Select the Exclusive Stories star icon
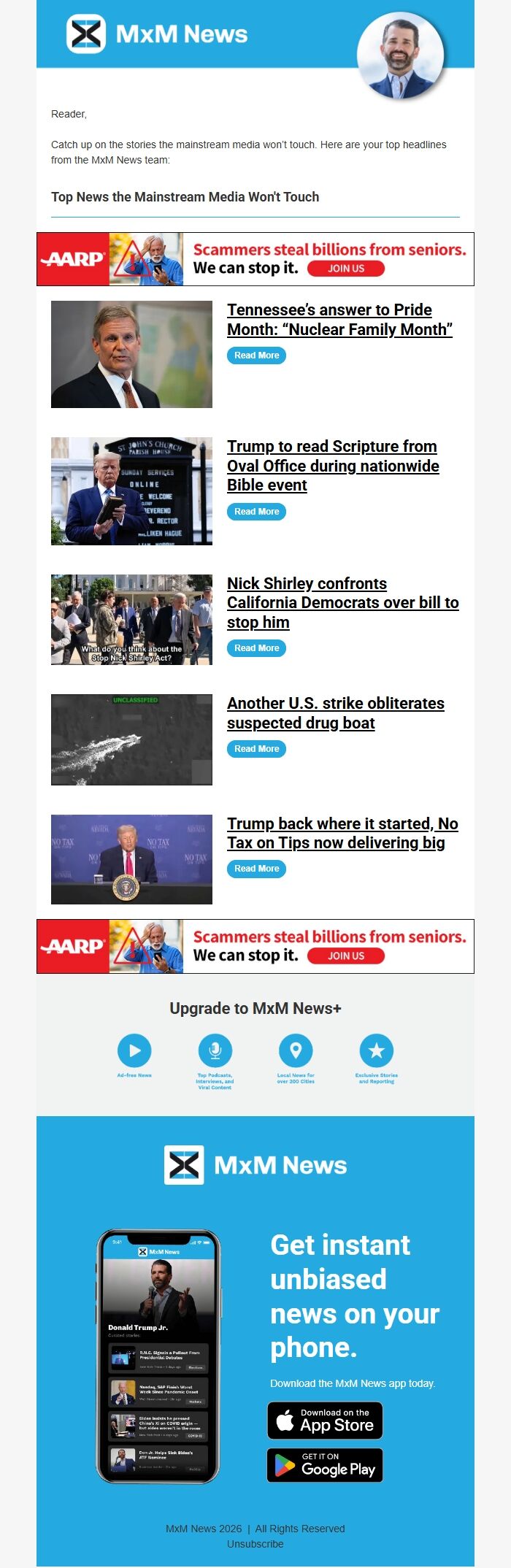This screenshot has width=511, height=1568. [x=377, y=1050]
